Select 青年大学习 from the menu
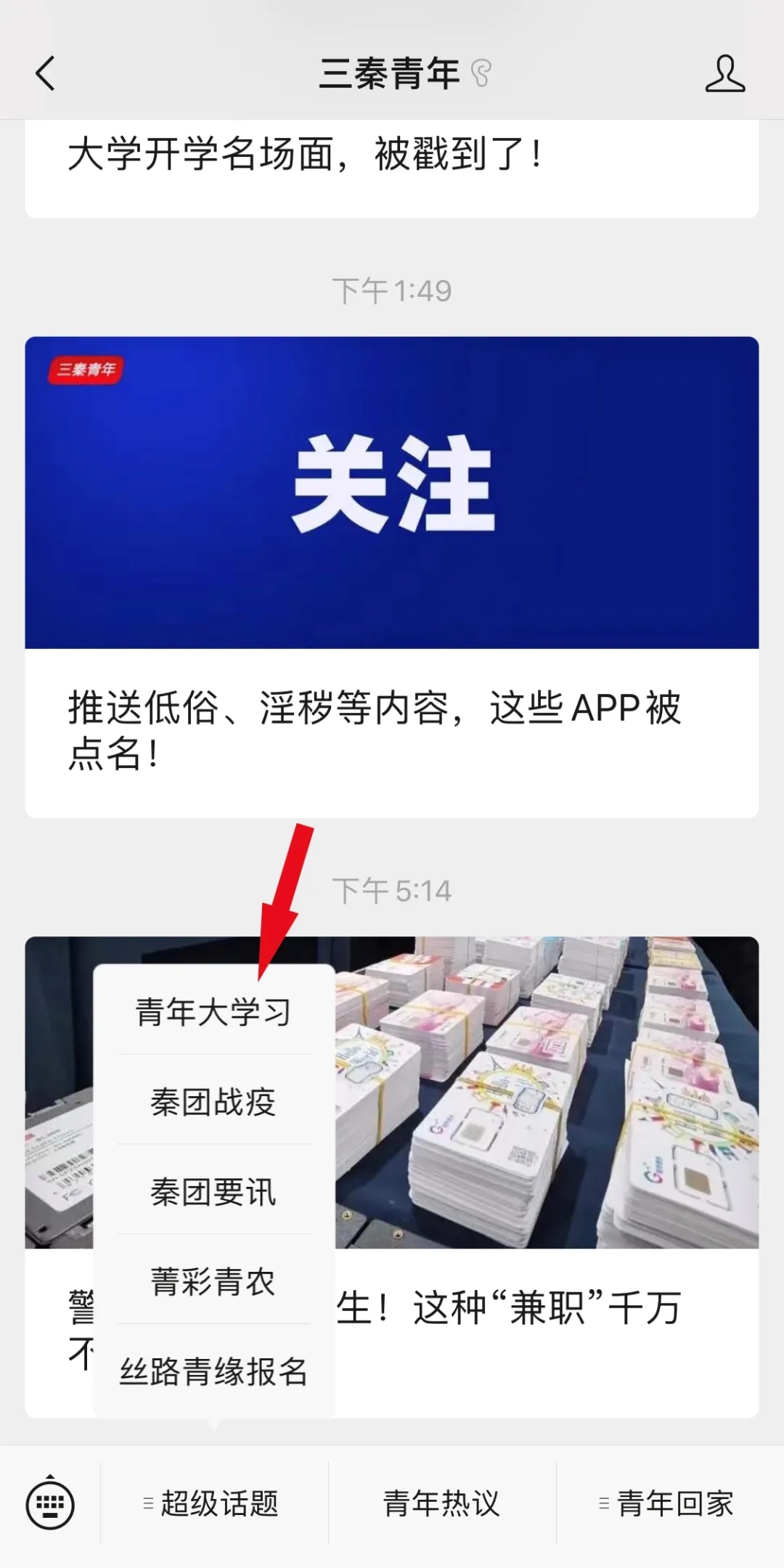784x1568 pixels. [x=213, y=1012]
